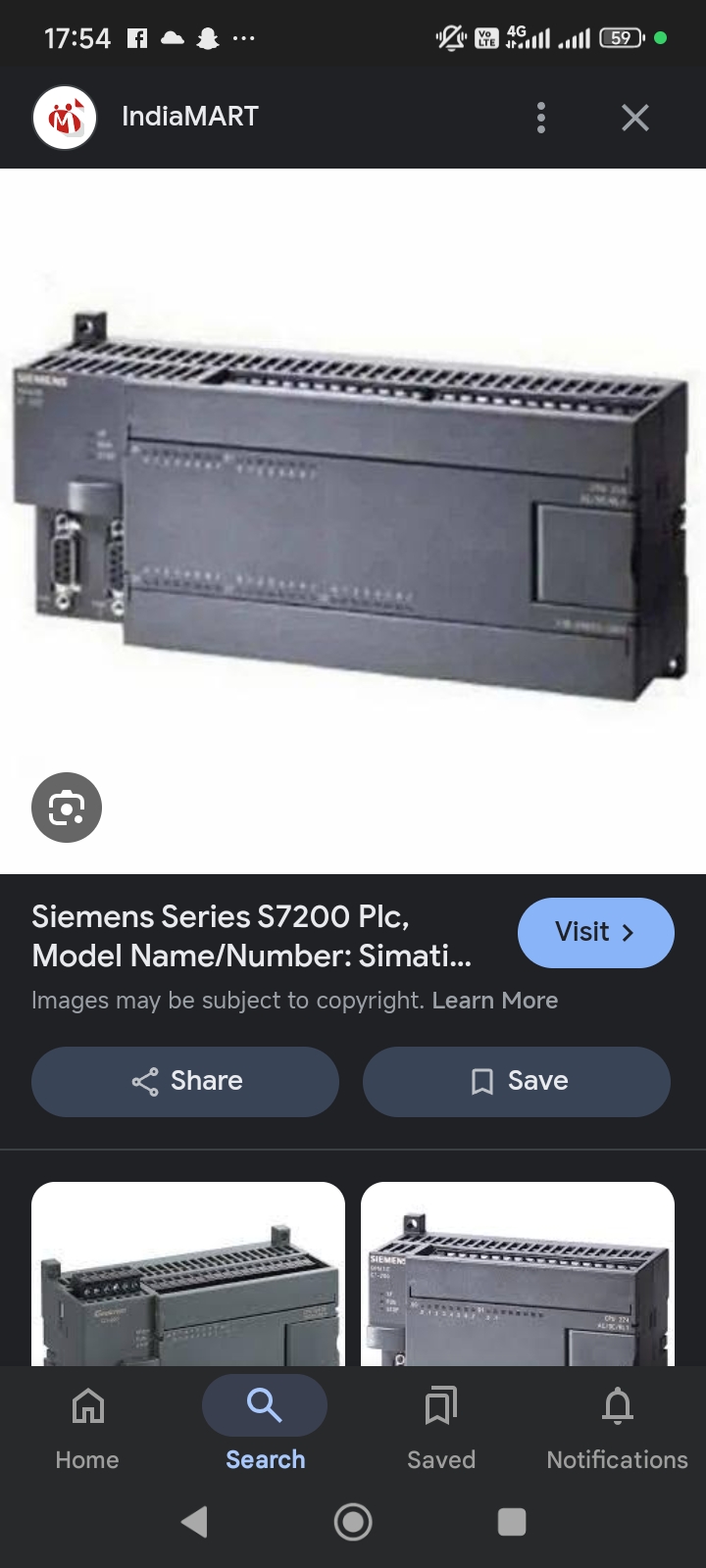Visit the IndiaMART page
Screen dimensions: 706x1568
595,932
